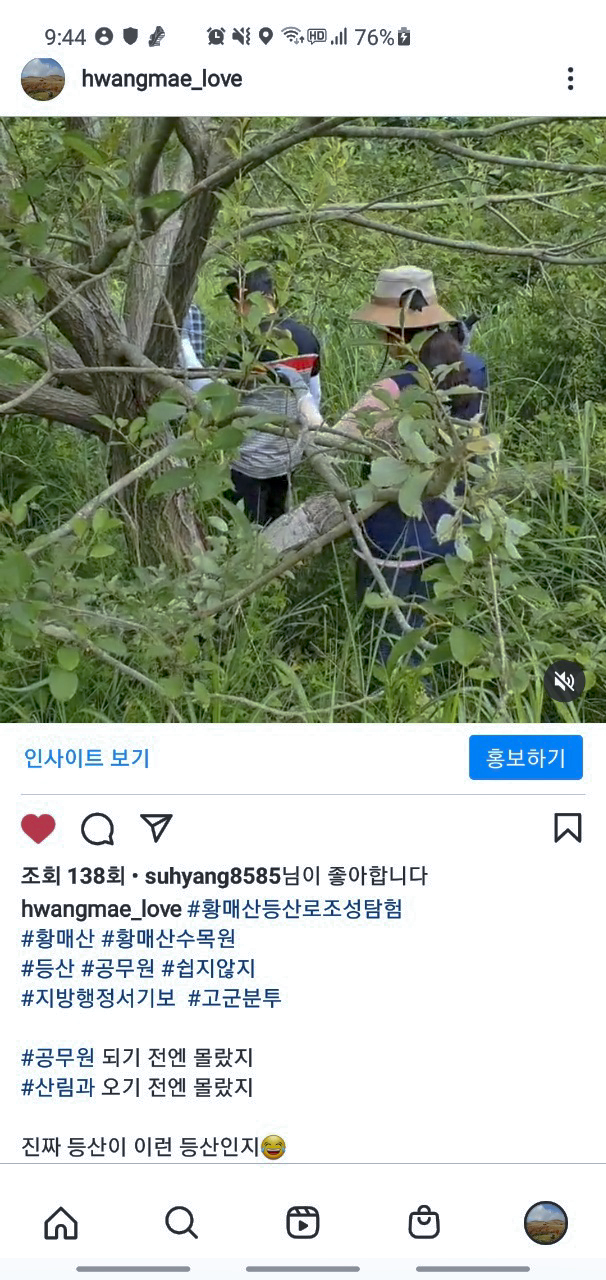Open hashtag #황매산등산로조성탐험
This screenshot has height=1280, width=606.
tap(295, 909)
